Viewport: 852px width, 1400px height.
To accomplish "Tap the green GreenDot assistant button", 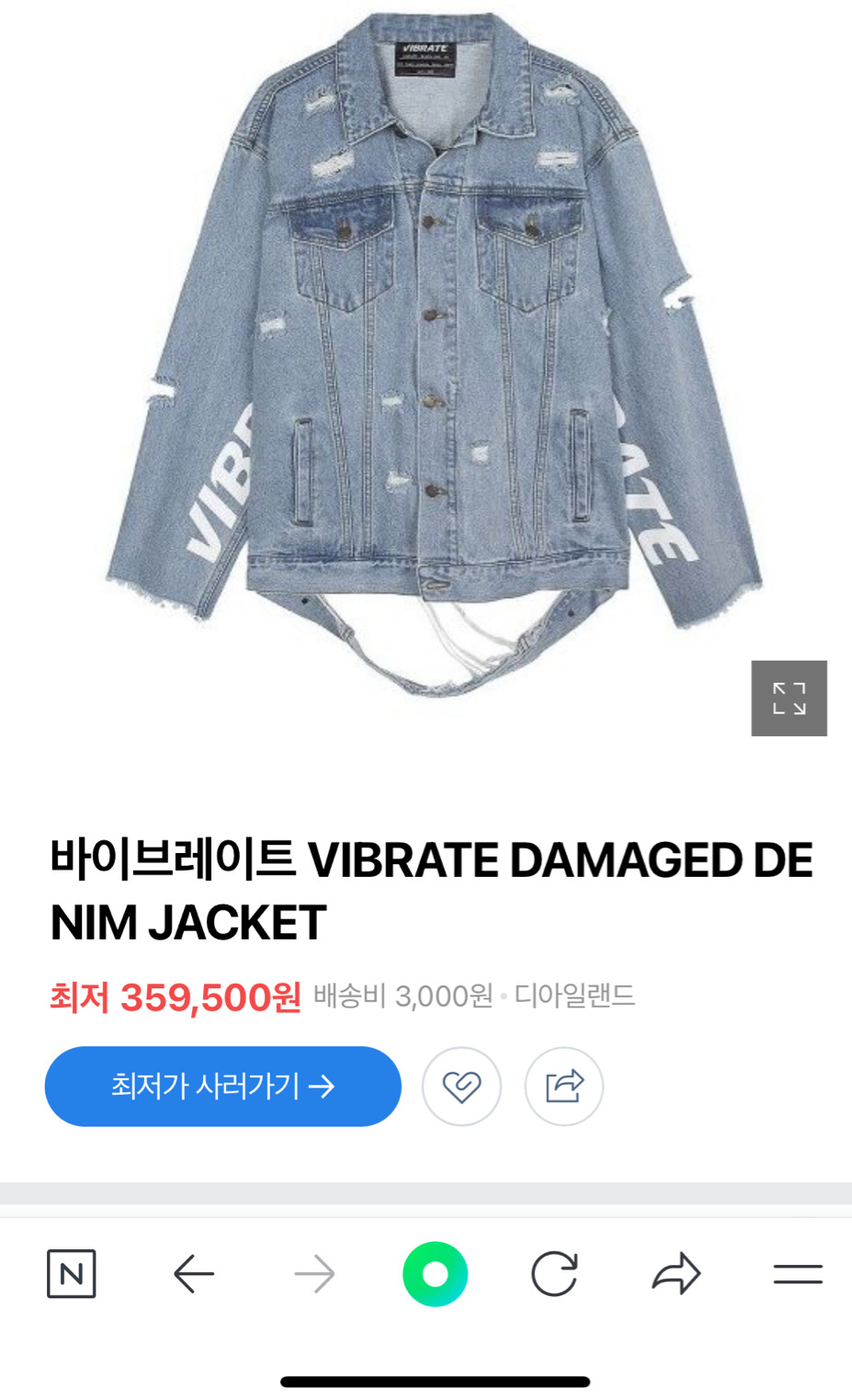I will pyautogui.click(x=435, y=1273).
